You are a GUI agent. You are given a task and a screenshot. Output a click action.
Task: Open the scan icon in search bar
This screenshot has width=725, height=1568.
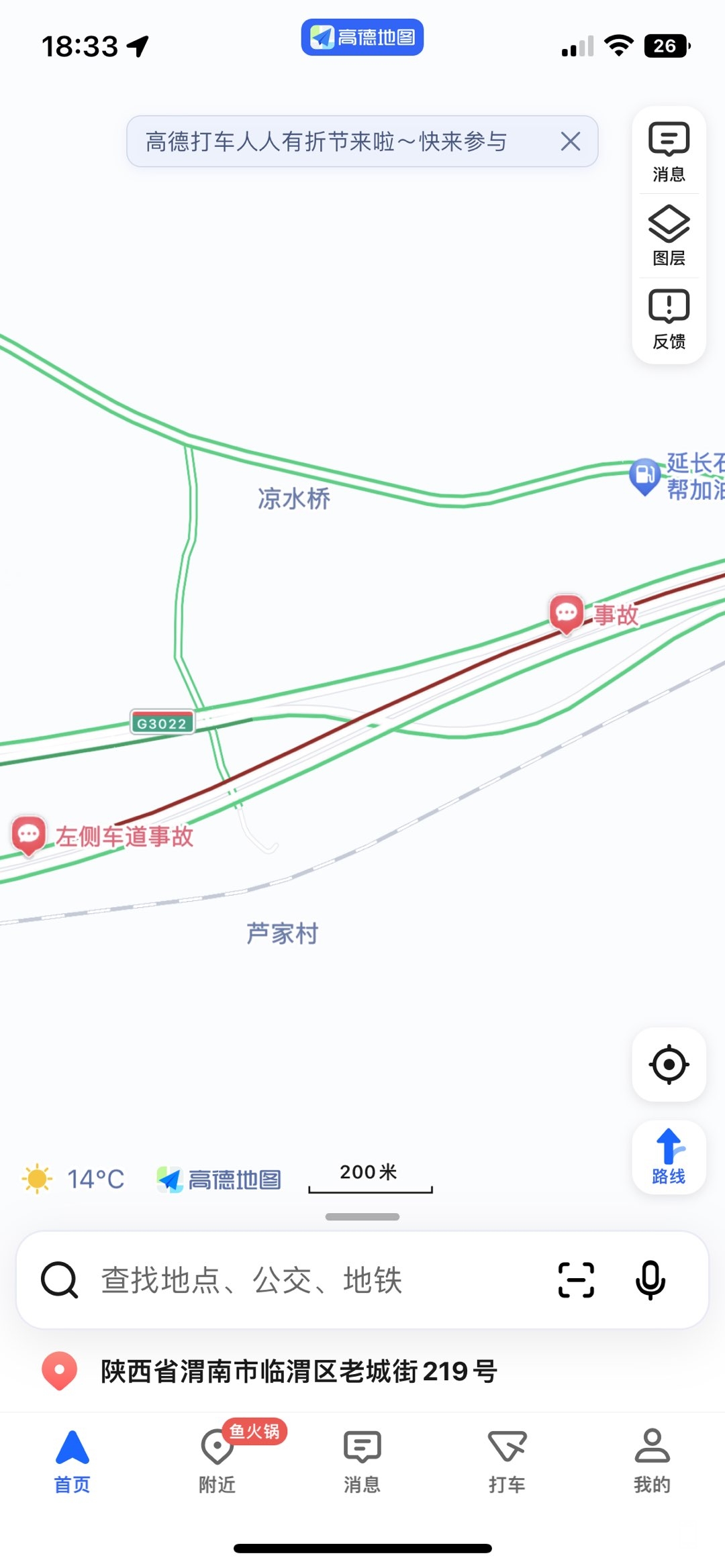click(x=576, y=1280)
